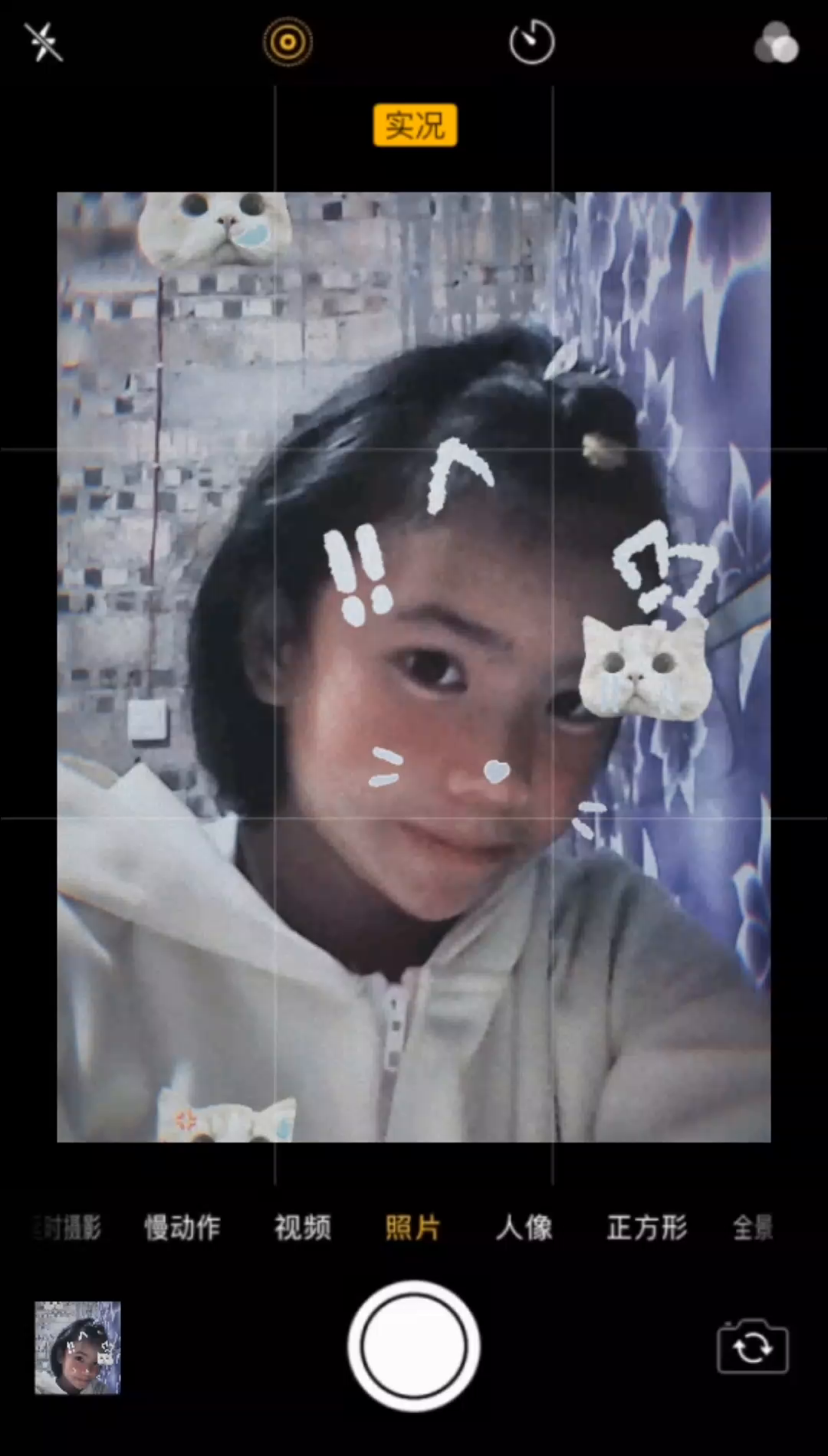This screenshot has width=828, height=1456.
Task: Open the color filters icon
Action: pos(776,43)
